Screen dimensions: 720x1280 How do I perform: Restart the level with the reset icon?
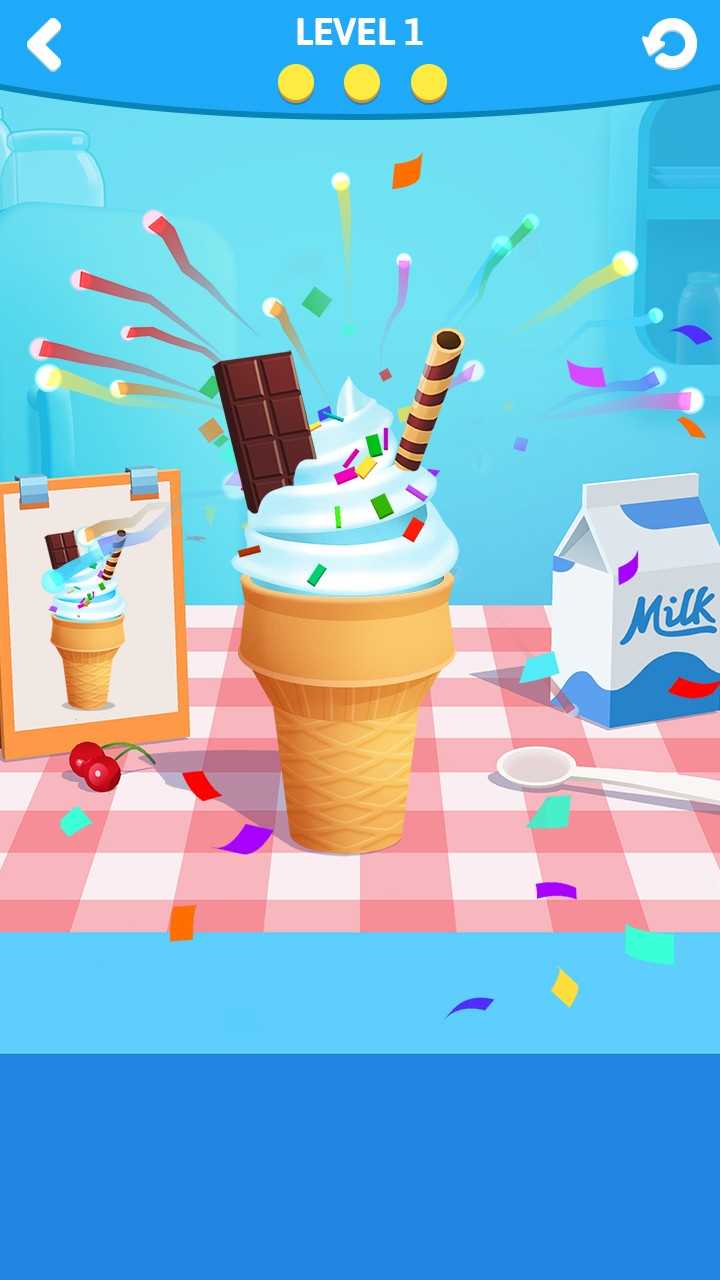669,44
